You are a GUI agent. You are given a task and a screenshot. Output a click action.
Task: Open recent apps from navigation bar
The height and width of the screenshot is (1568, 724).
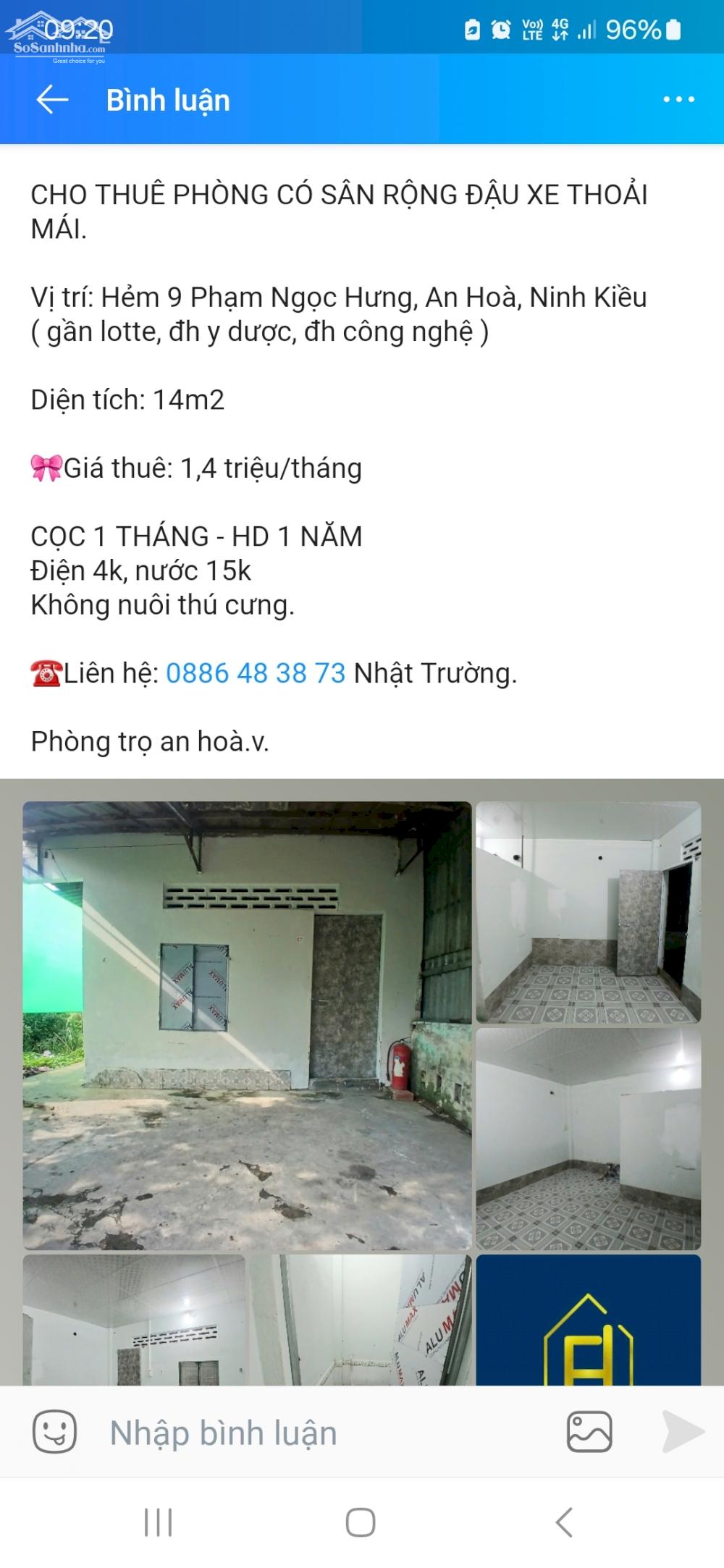click(159, 1522)
